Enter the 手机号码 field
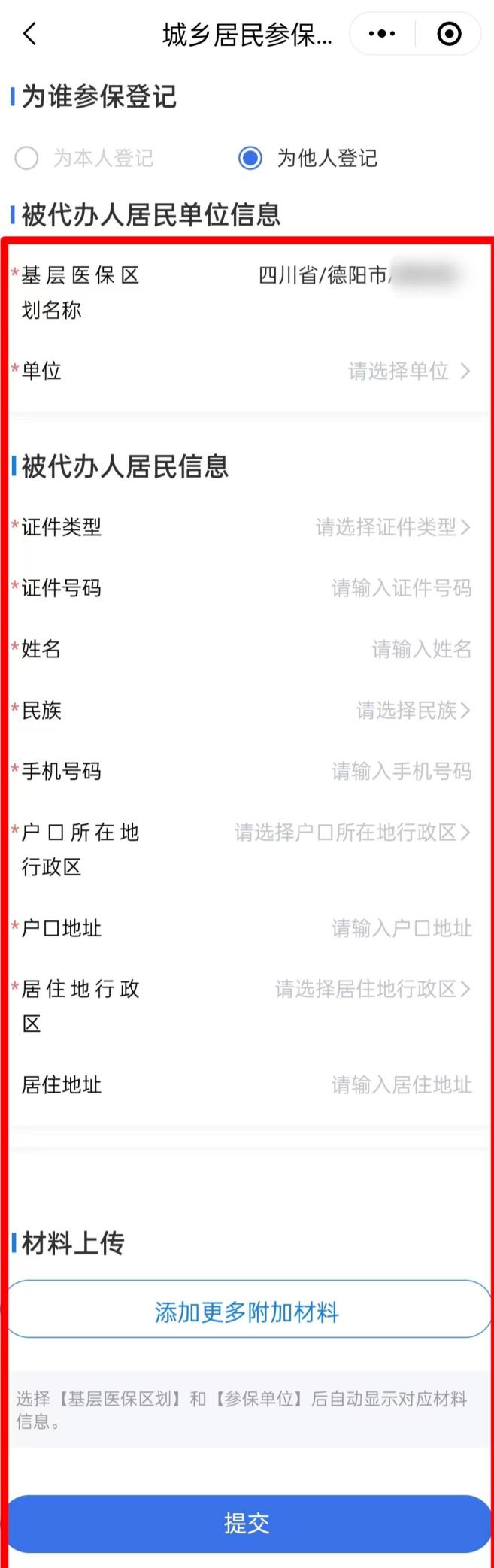This screenshot has width=494, height=1568. click(401, 771)
